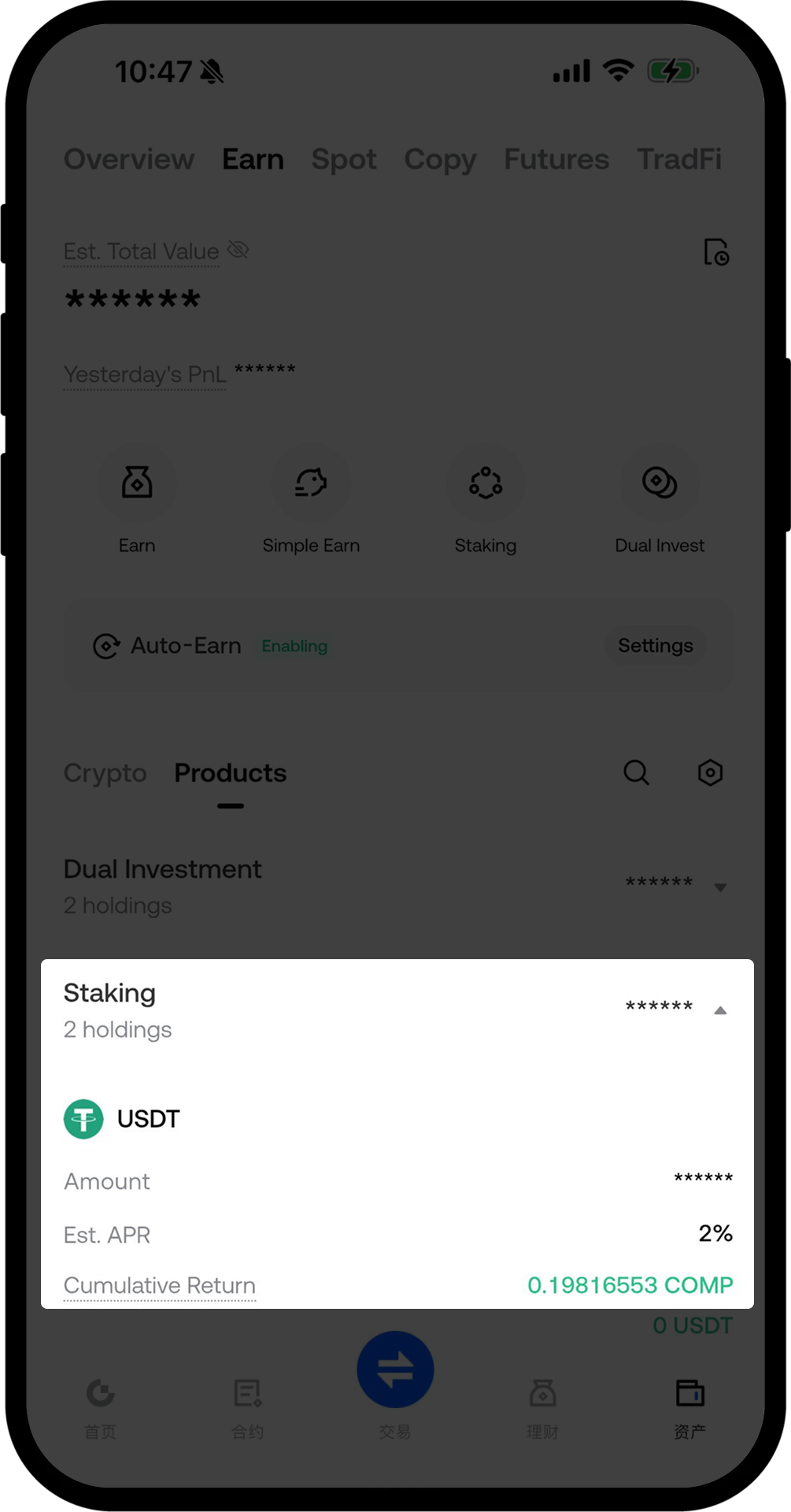This screenshot has height=1512, width=791.
Task: Open the earn history records icon
Action: pos(715,252)
